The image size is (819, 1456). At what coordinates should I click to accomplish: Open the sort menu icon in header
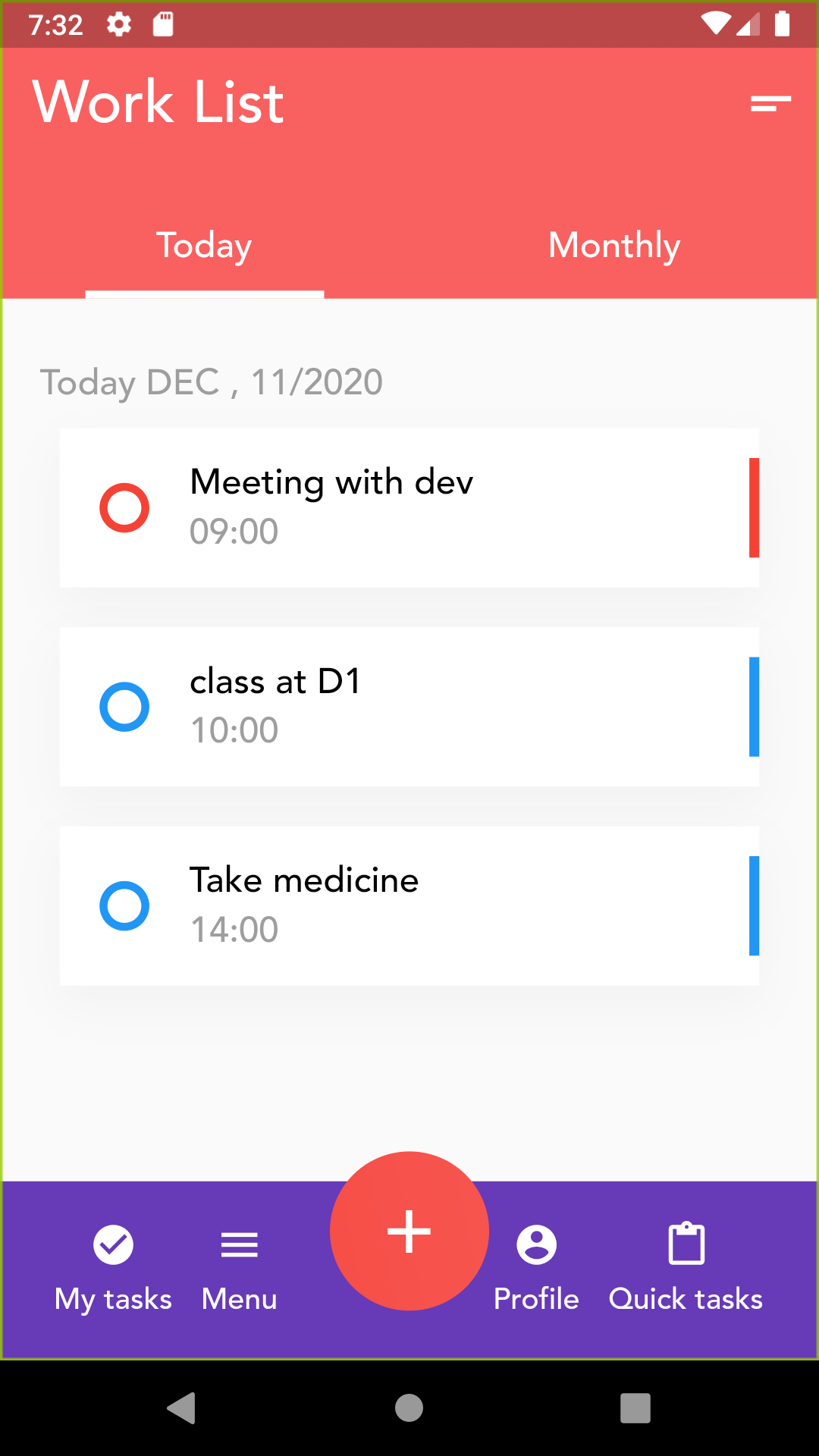770,103
